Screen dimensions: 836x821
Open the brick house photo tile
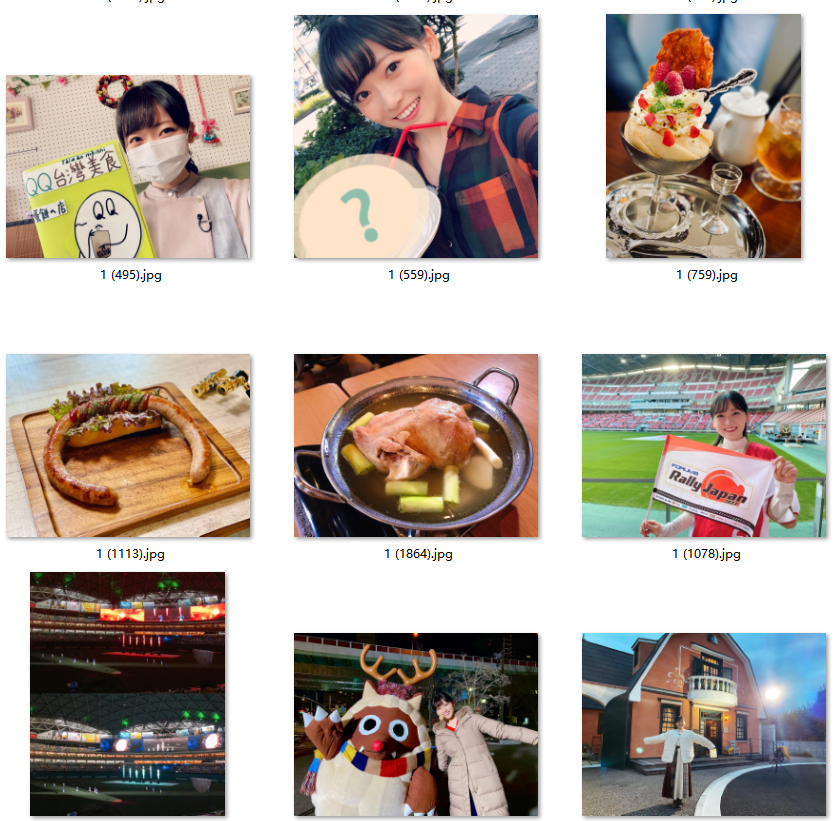704,724
